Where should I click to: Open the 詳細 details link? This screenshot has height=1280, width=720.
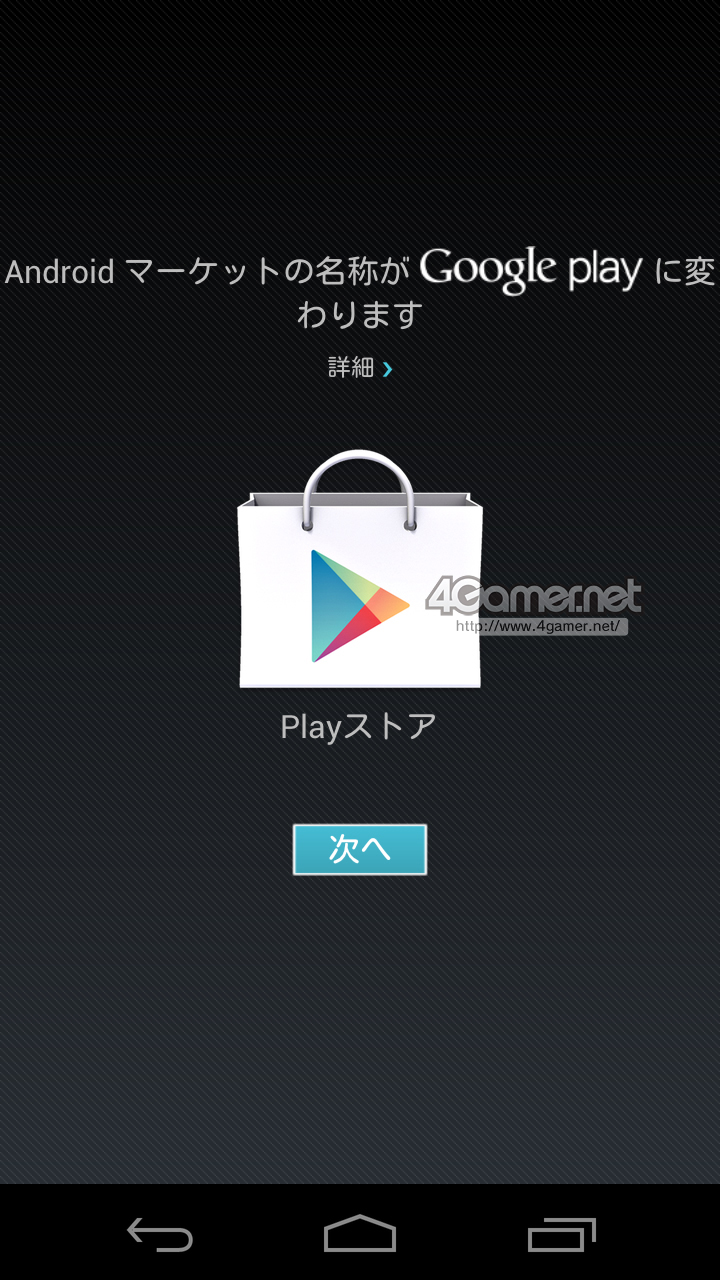[x=360, y=368]
